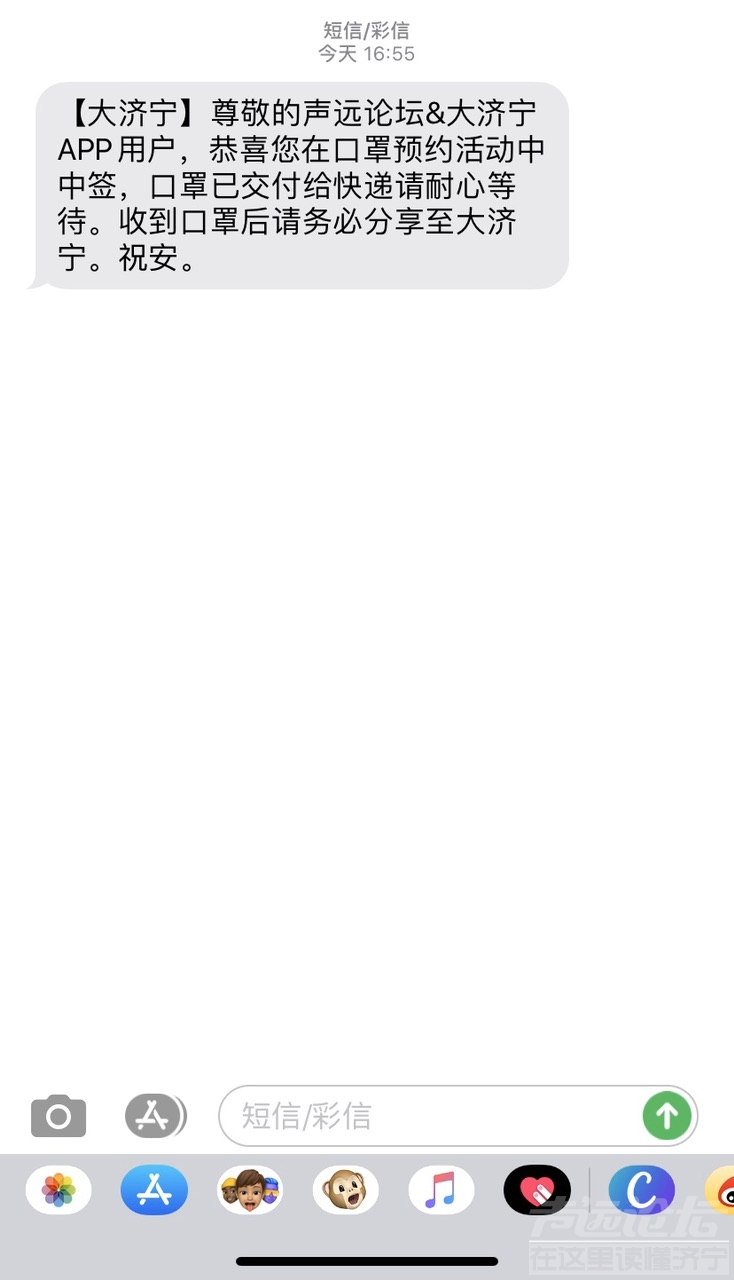
Task: Open the camera in Messages
Action: pos(57,1116)
